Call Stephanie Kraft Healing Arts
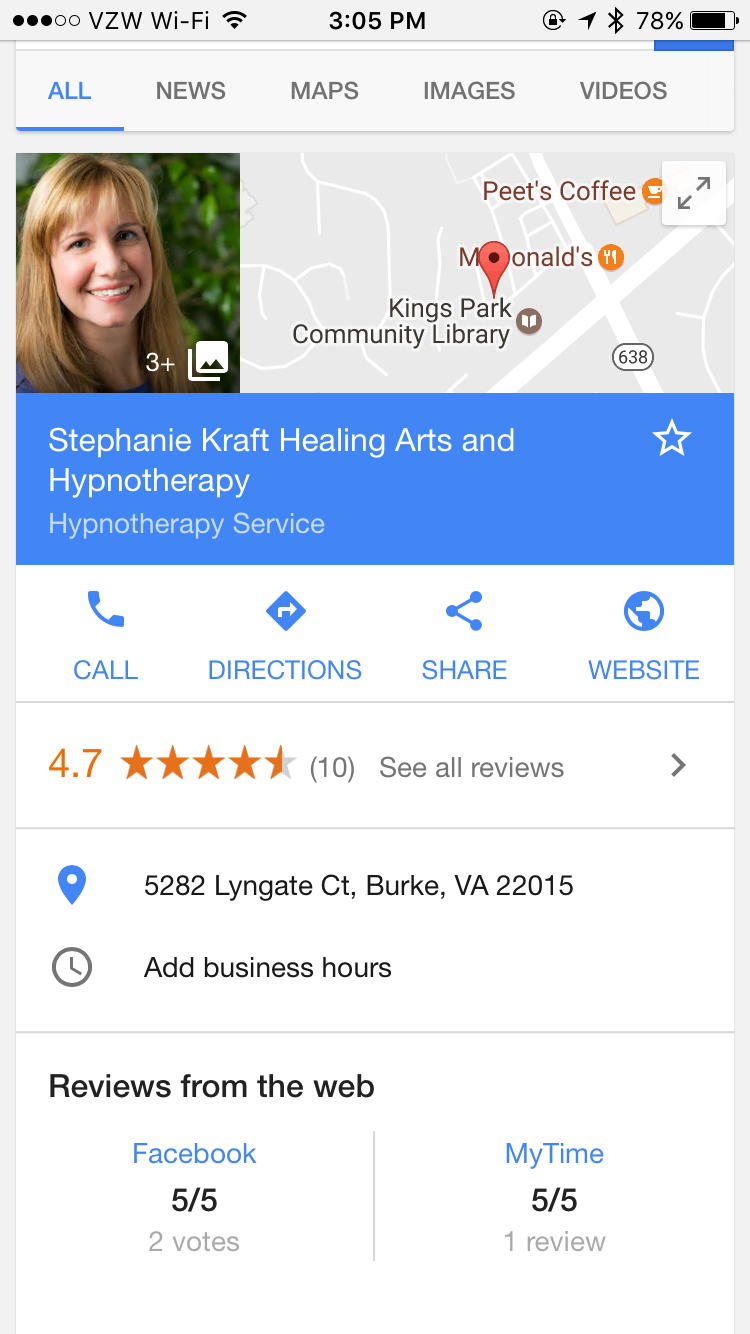Image resolution: width=750 pixels, height=1334 pixels. [x=105, y=634]
